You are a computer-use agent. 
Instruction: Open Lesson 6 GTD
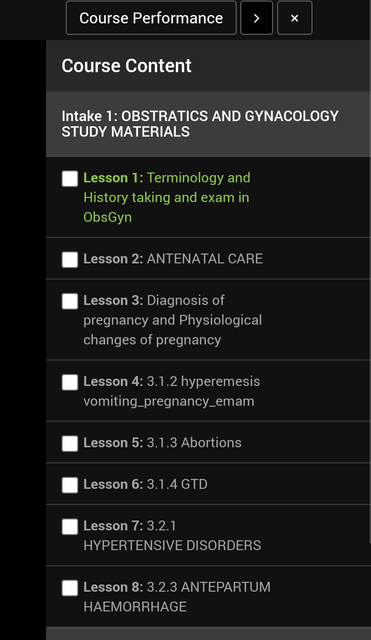pos(146,484)
